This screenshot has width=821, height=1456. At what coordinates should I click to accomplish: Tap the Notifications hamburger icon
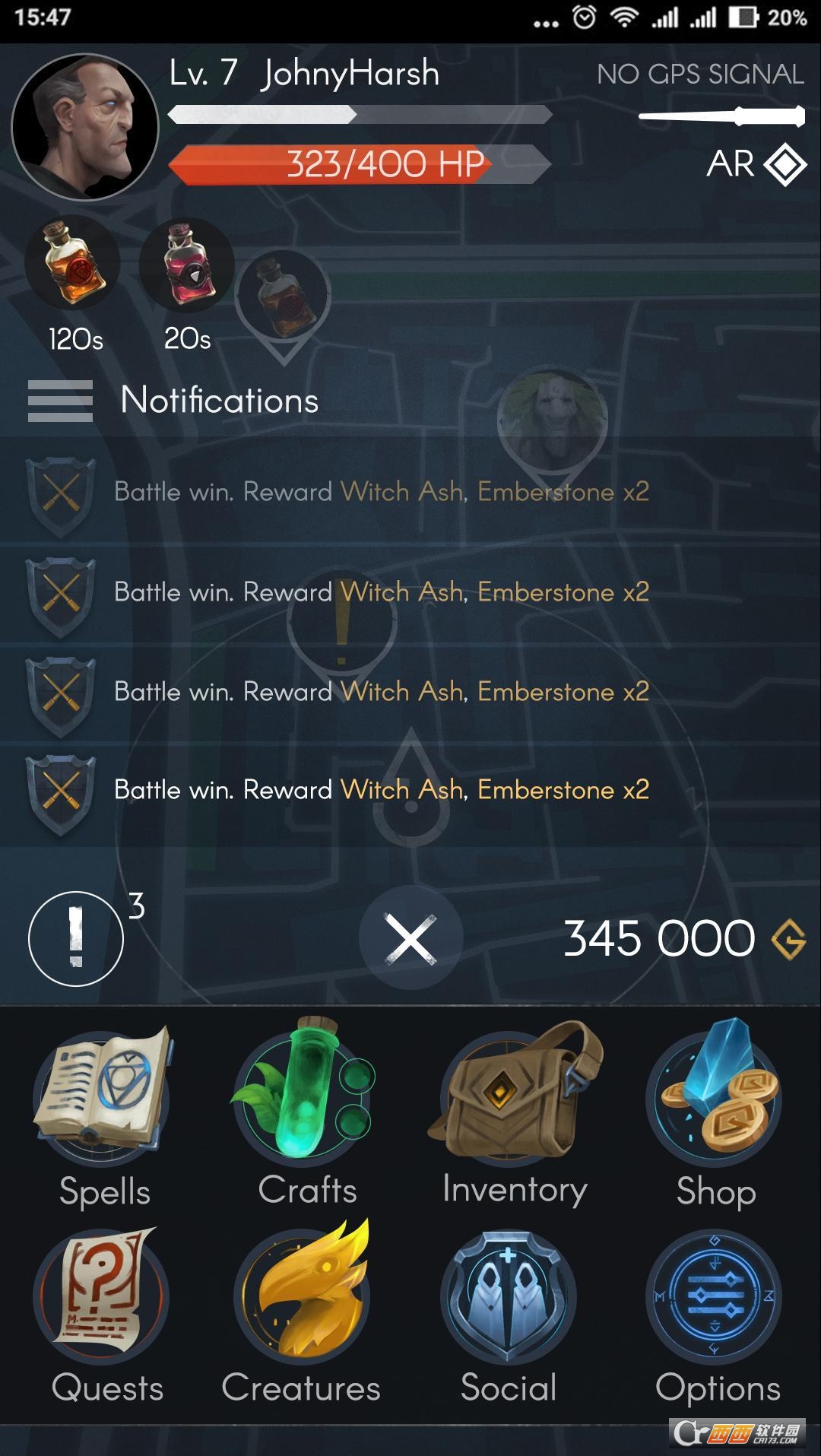60,400
